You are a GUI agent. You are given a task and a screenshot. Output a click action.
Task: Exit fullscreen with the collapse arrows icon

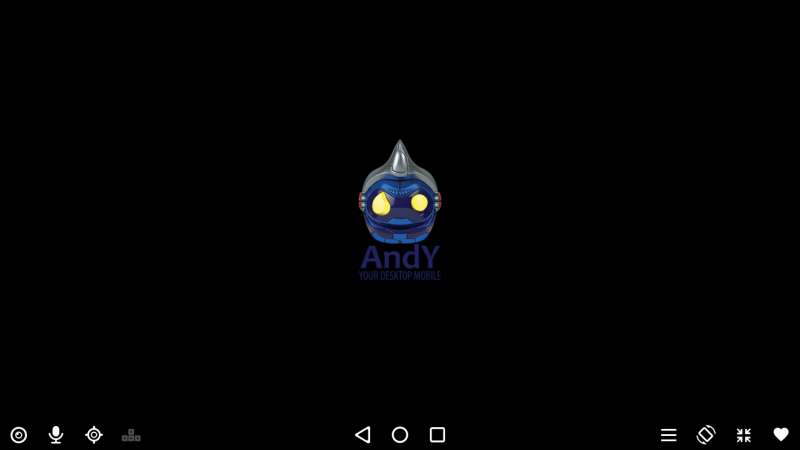(744, 435)
